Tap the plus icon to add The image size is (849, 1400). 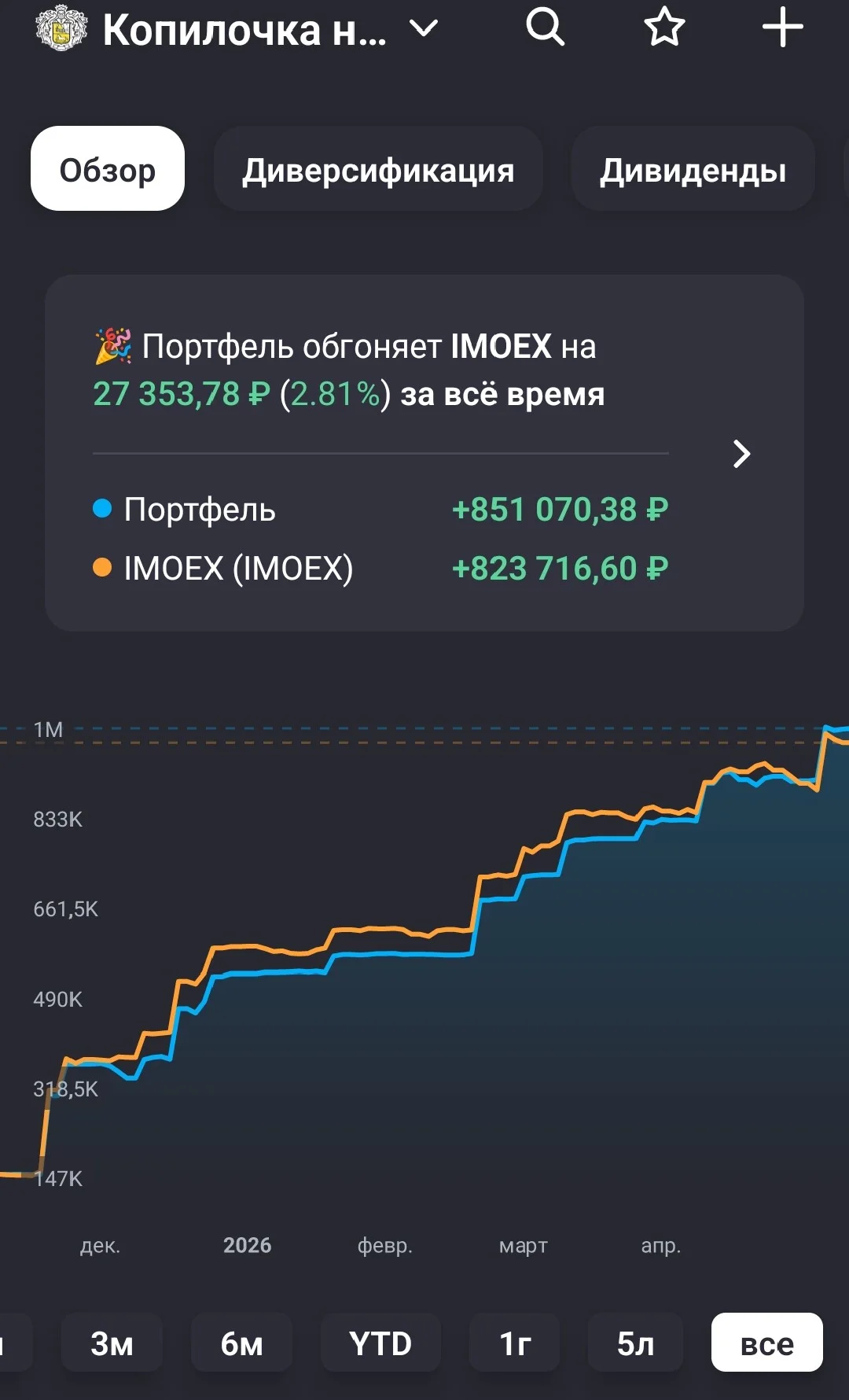pos(782,27)
